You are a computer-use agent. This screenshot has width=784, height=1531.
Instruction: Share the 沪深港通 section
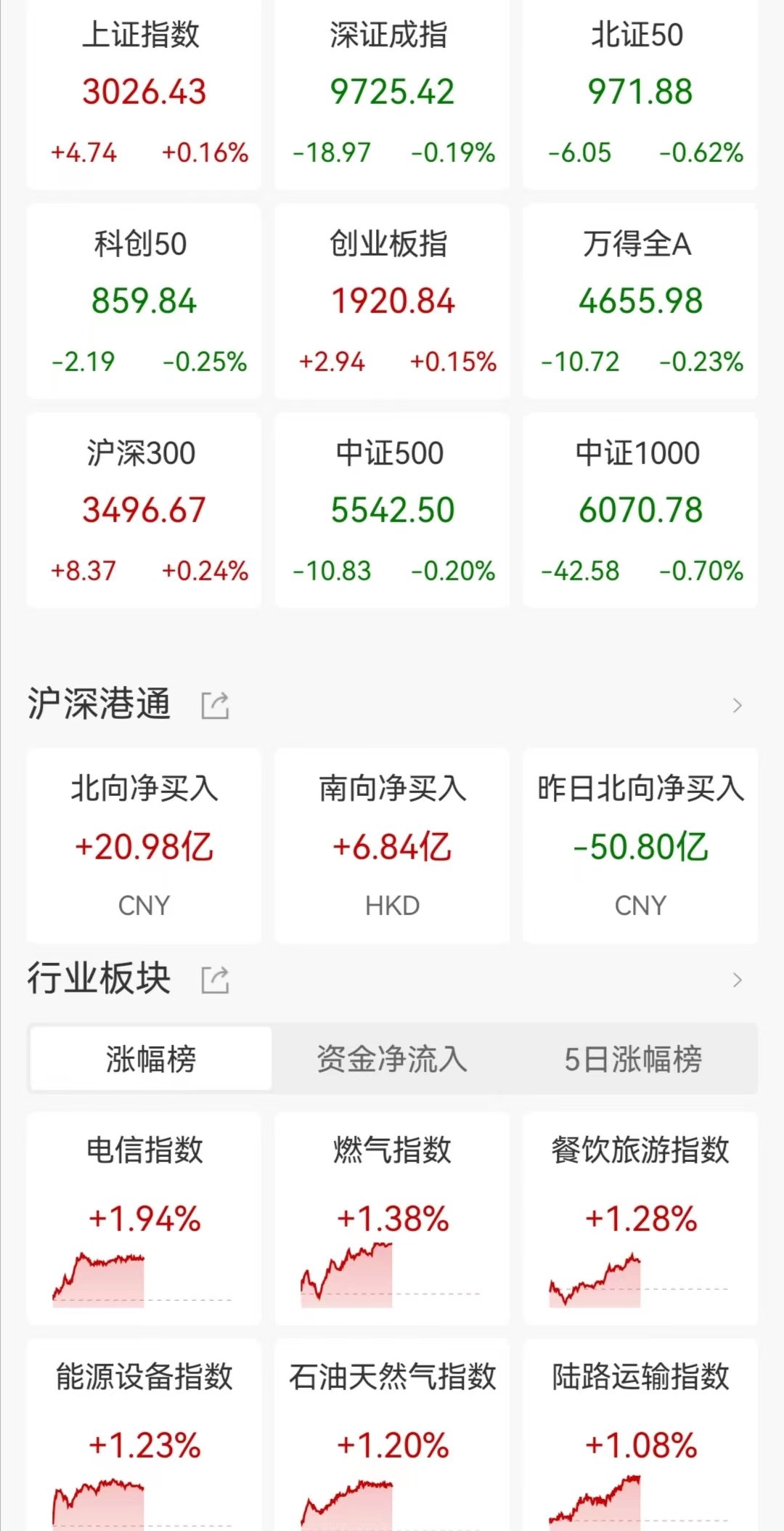[x=215, y=705]
